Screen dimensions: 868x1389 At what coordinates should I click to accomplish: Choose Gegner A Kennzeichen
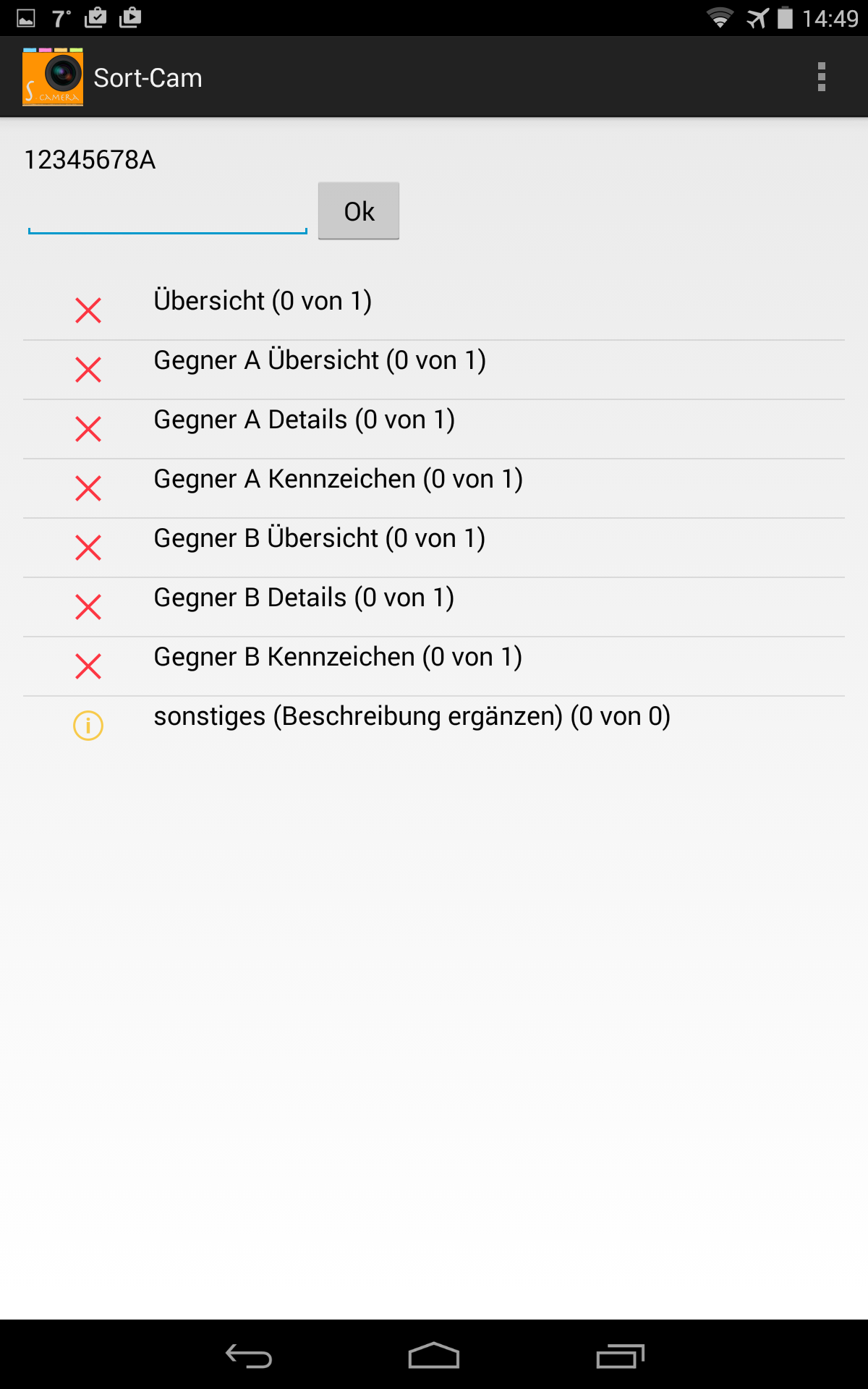434,488
